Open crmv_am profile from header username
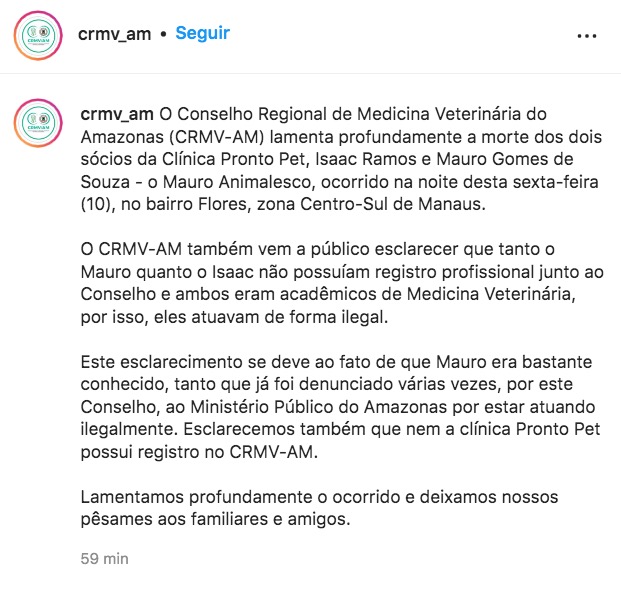The width and height of the screenshot is (621, 590). tap(114, 34)
